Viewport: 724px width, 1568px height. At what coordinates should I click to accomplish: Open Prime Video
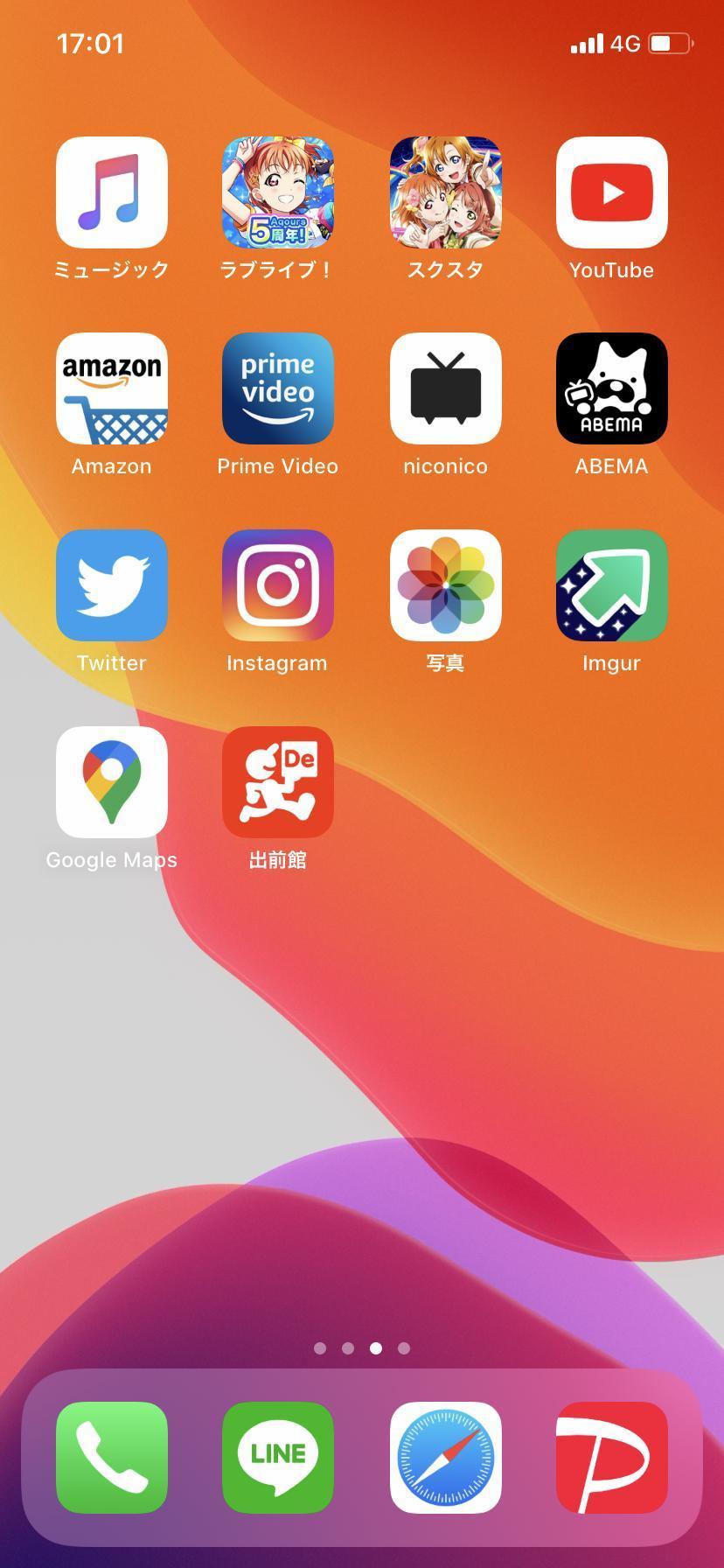(278, 388)
